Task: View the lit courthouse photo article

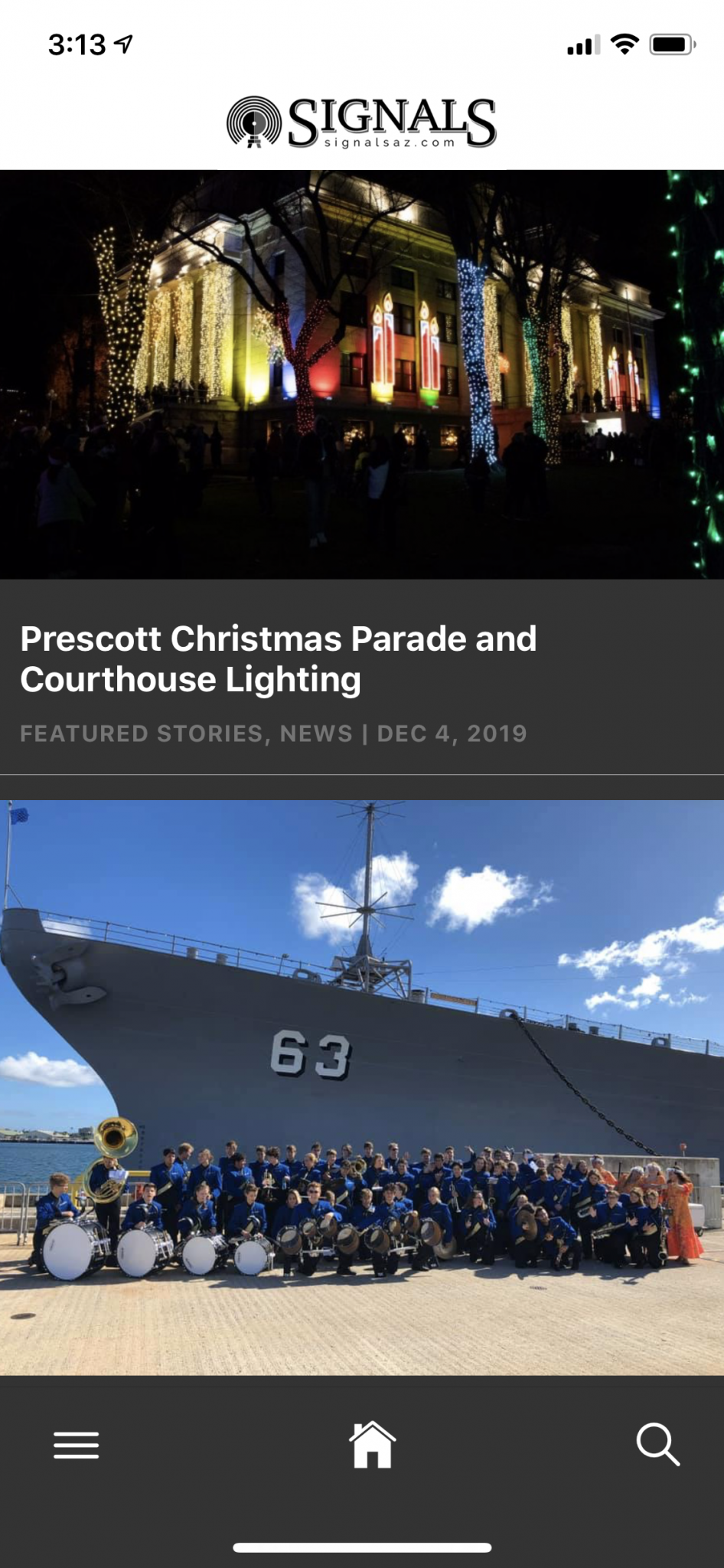Action: coord(362,374)
